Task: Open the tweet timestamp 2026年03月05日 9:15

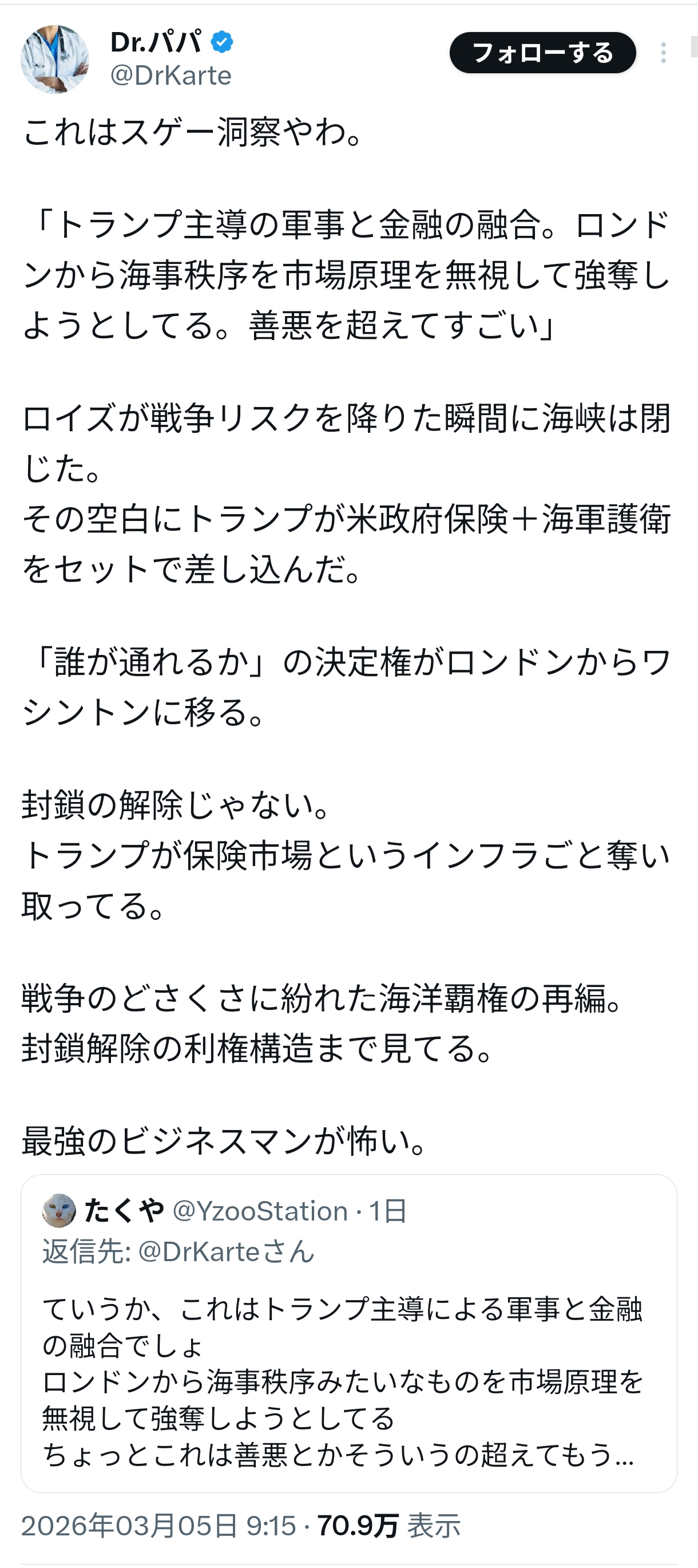Action: [x=159, y=1526]
